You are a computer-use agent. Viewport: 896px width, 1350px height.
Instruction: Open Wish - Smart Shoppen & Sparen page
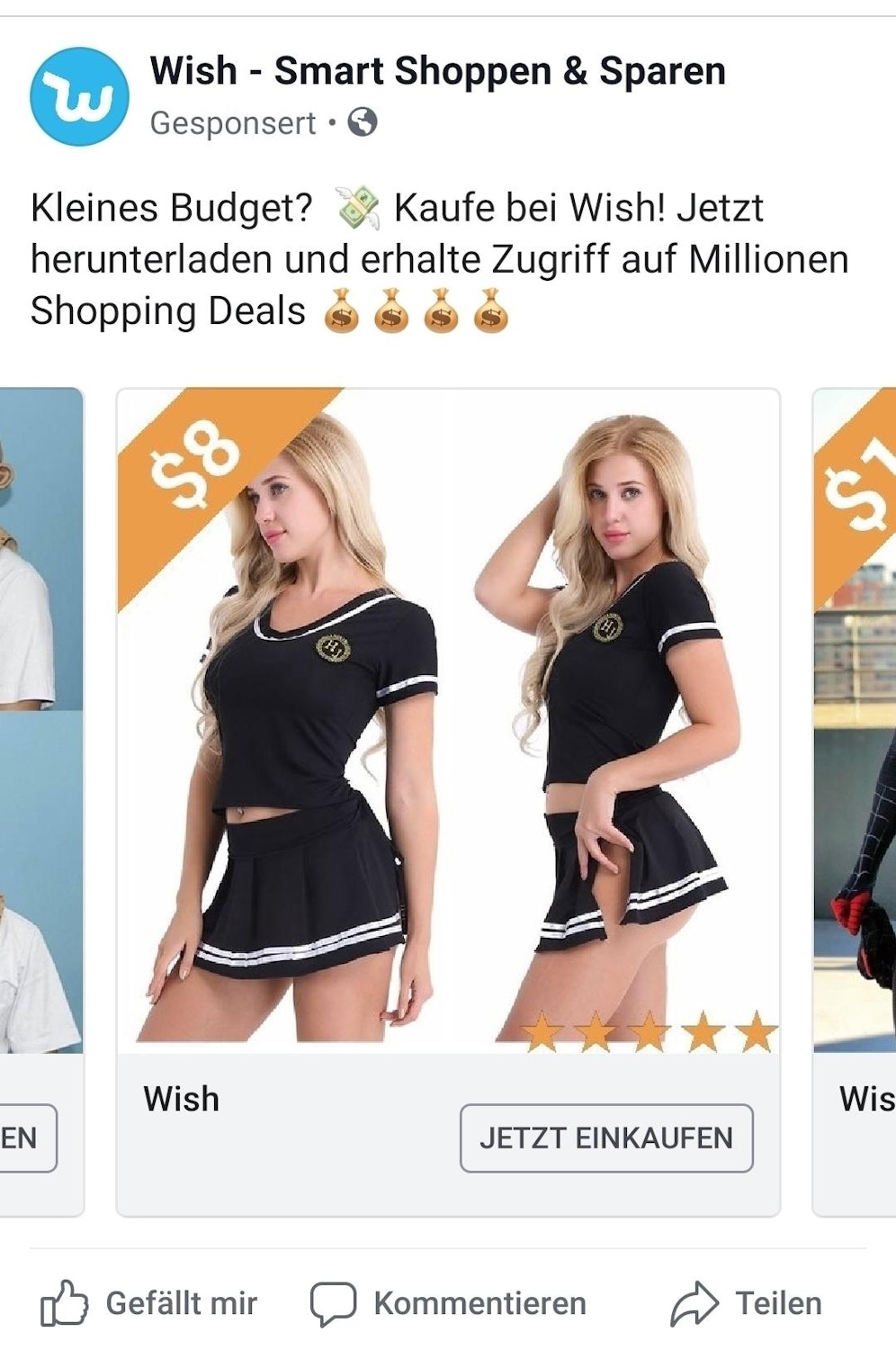tap(437, 71)
